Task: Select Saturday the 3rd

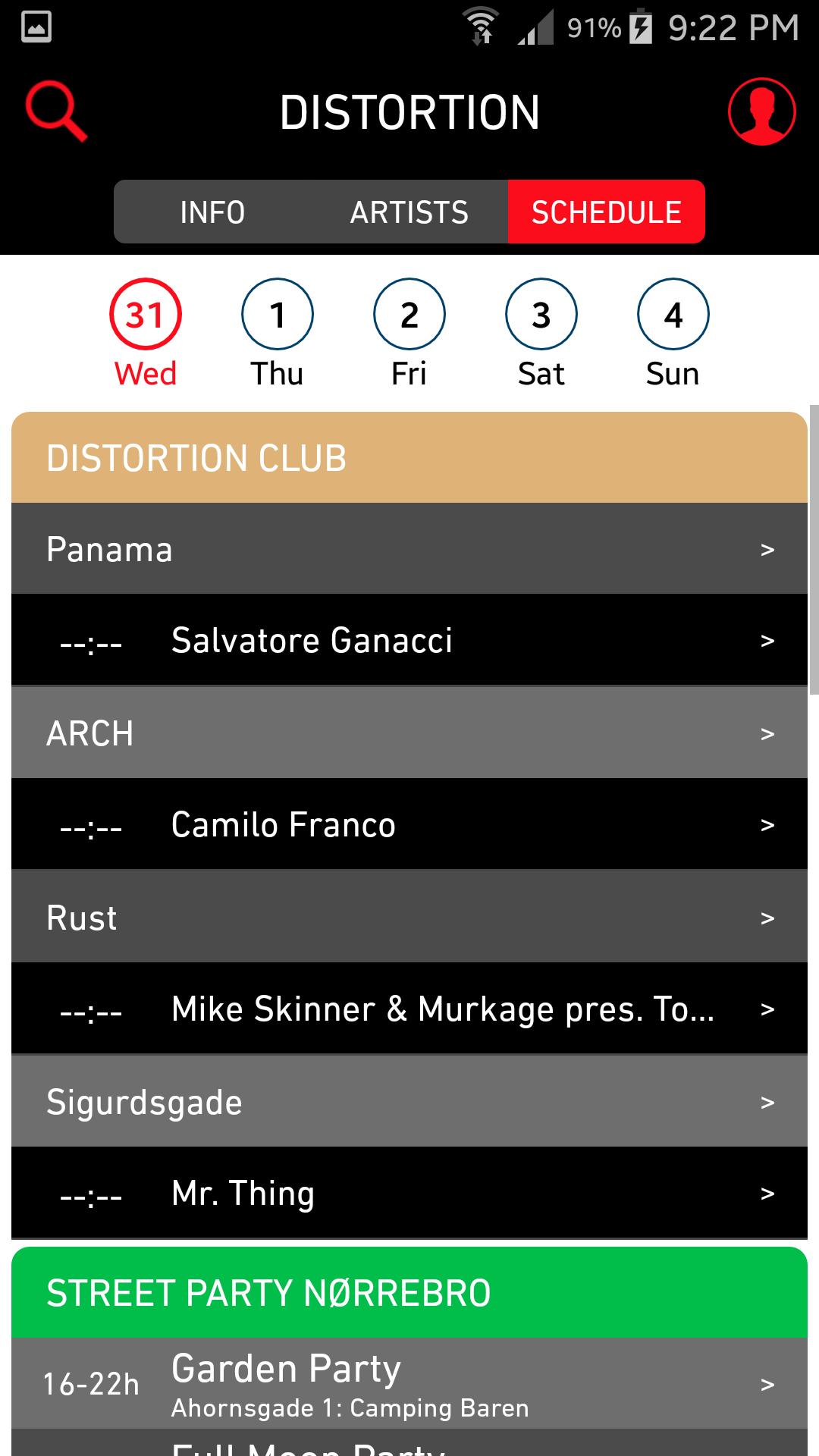Action: 541,334
